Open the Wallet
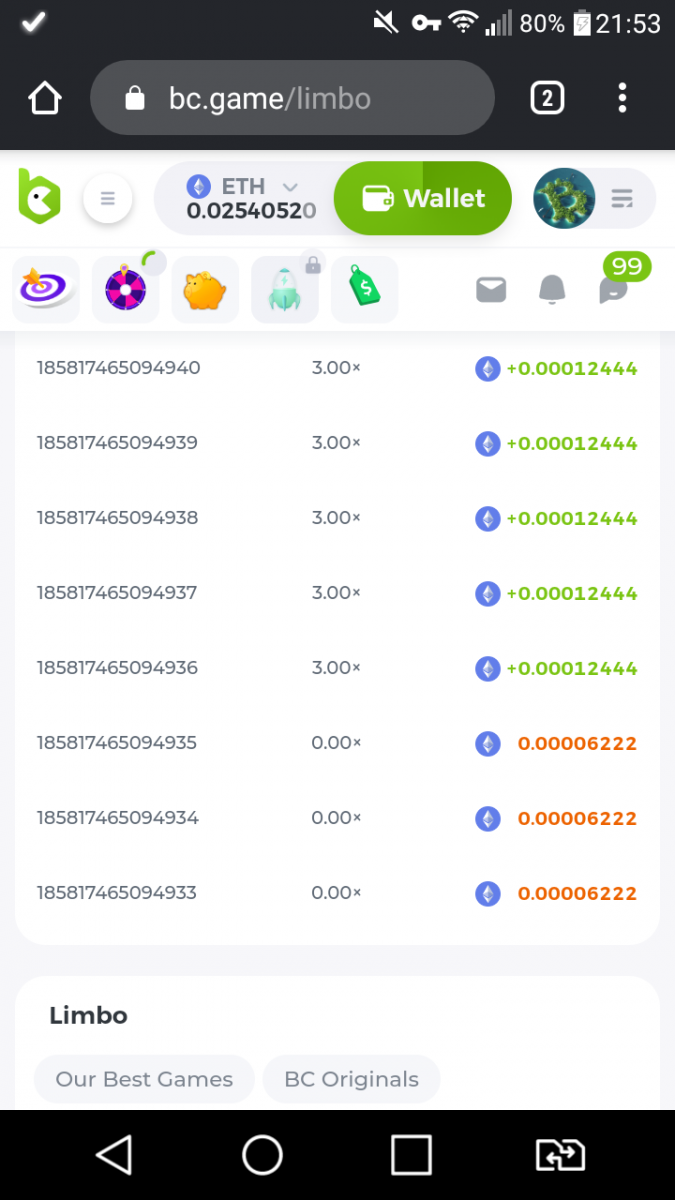Image resolution: width=675 pixels, height=1200 pixels. click(422, 198)
